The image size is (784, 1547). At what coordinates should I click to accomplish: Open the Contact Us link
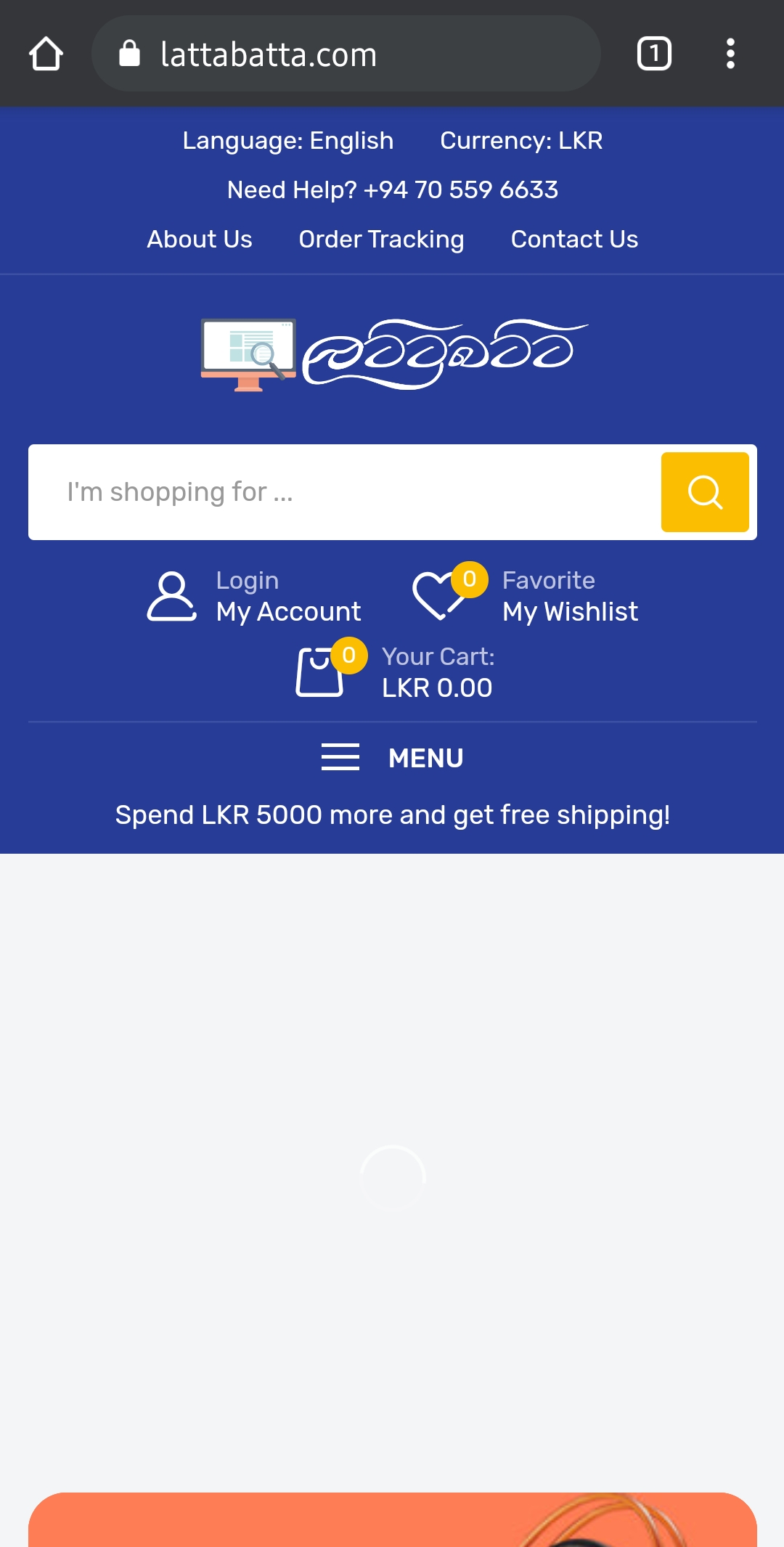[x=574, y=240]
